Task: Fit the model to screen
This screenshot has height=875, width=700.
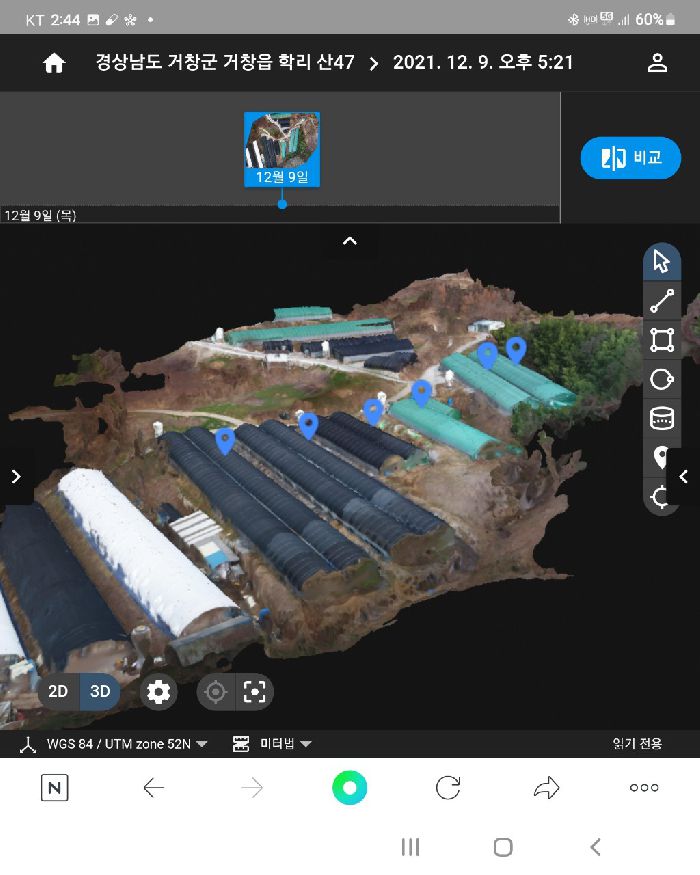Action: pos(255,691)
